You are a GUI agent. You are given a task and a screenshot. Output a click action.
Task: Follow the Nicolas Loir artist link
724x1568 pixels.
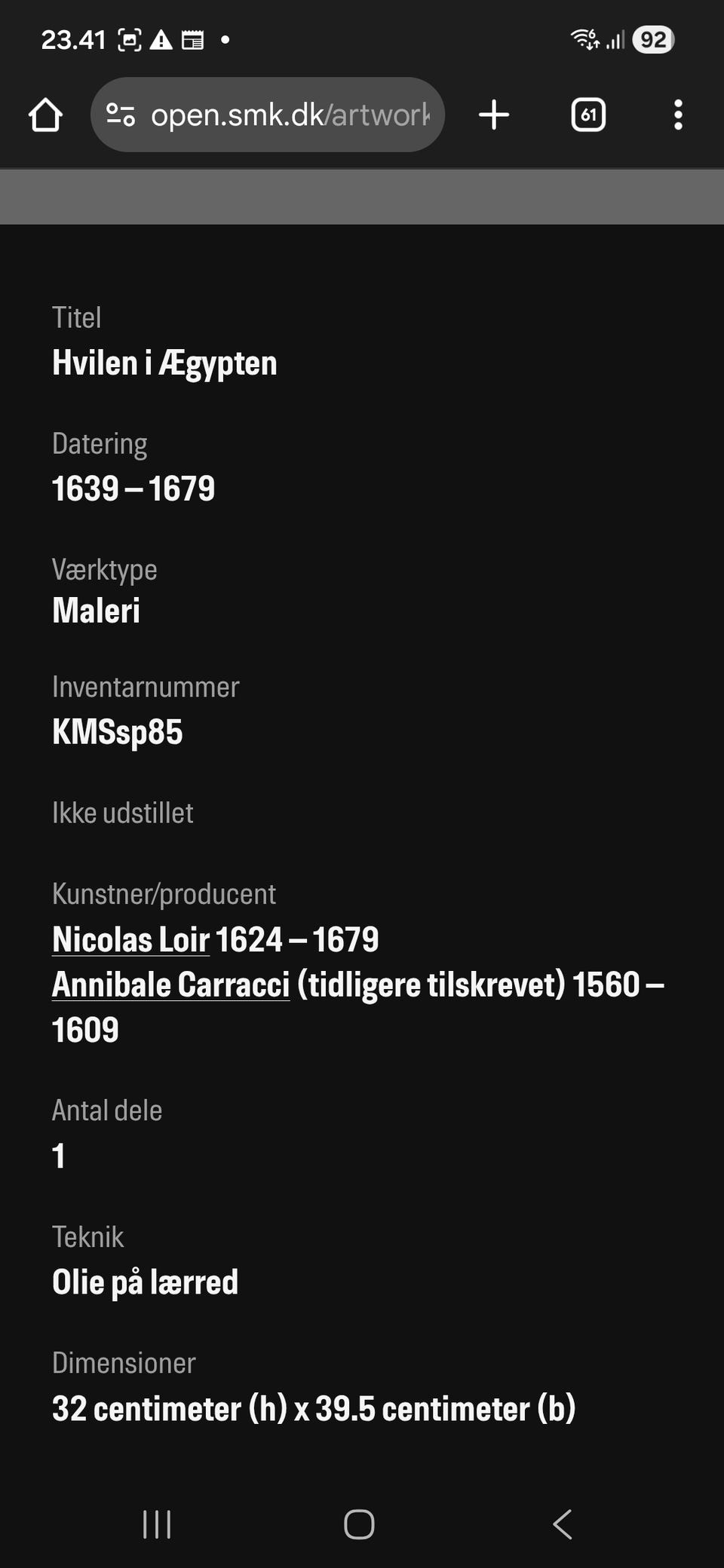coord(129,940)
